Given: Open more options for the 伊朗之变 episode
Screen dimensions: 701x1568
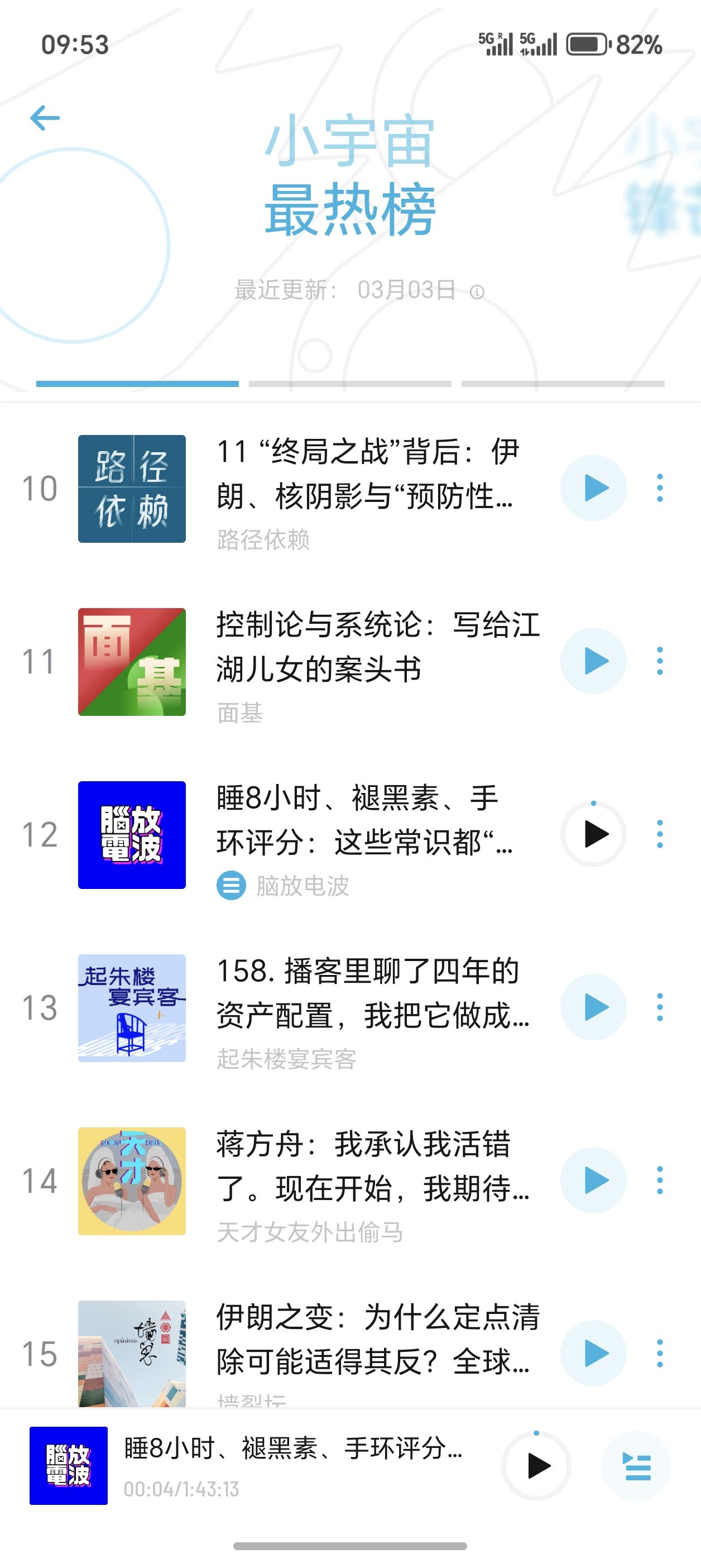Looking at the screenshot, I should pos(660,1353).
